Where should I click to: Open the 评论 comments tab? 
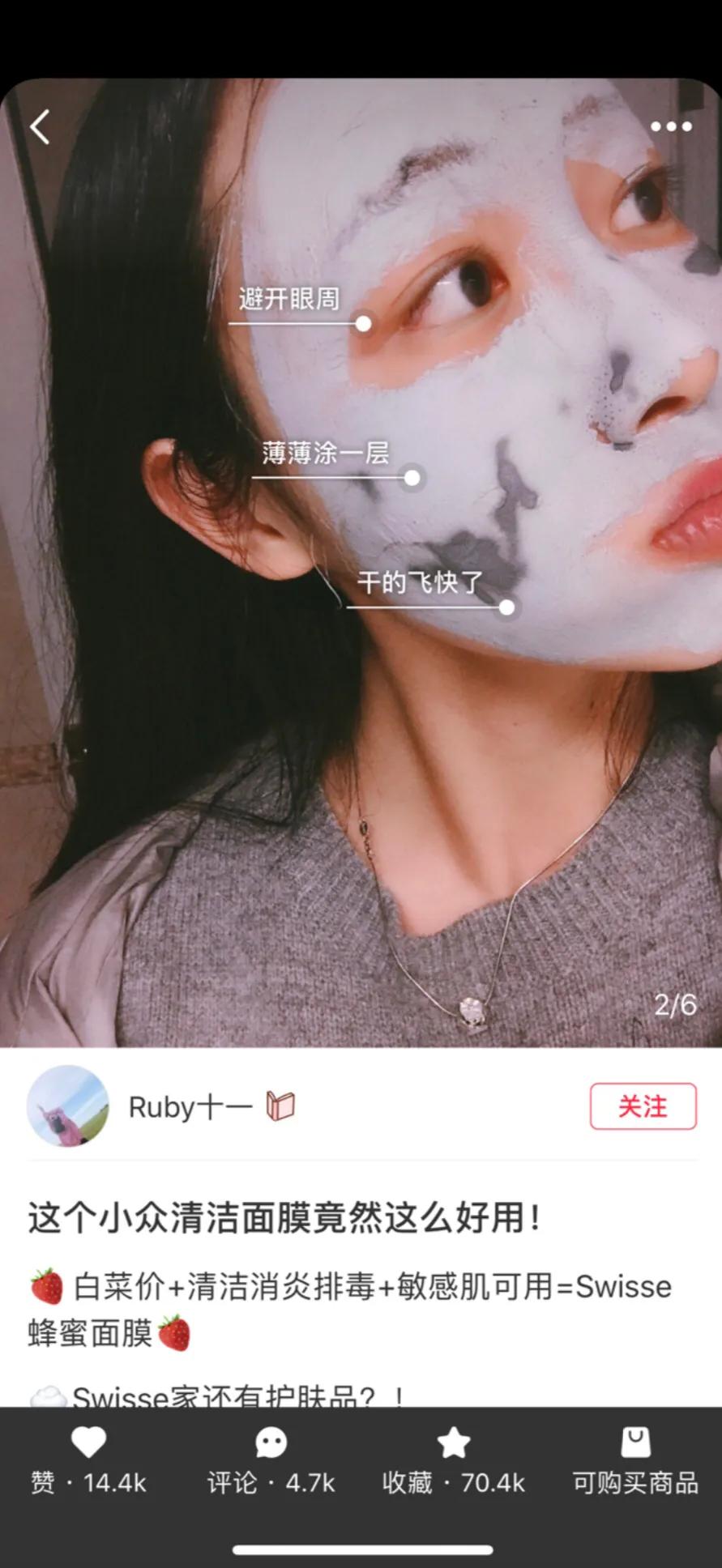point(271,1481)
